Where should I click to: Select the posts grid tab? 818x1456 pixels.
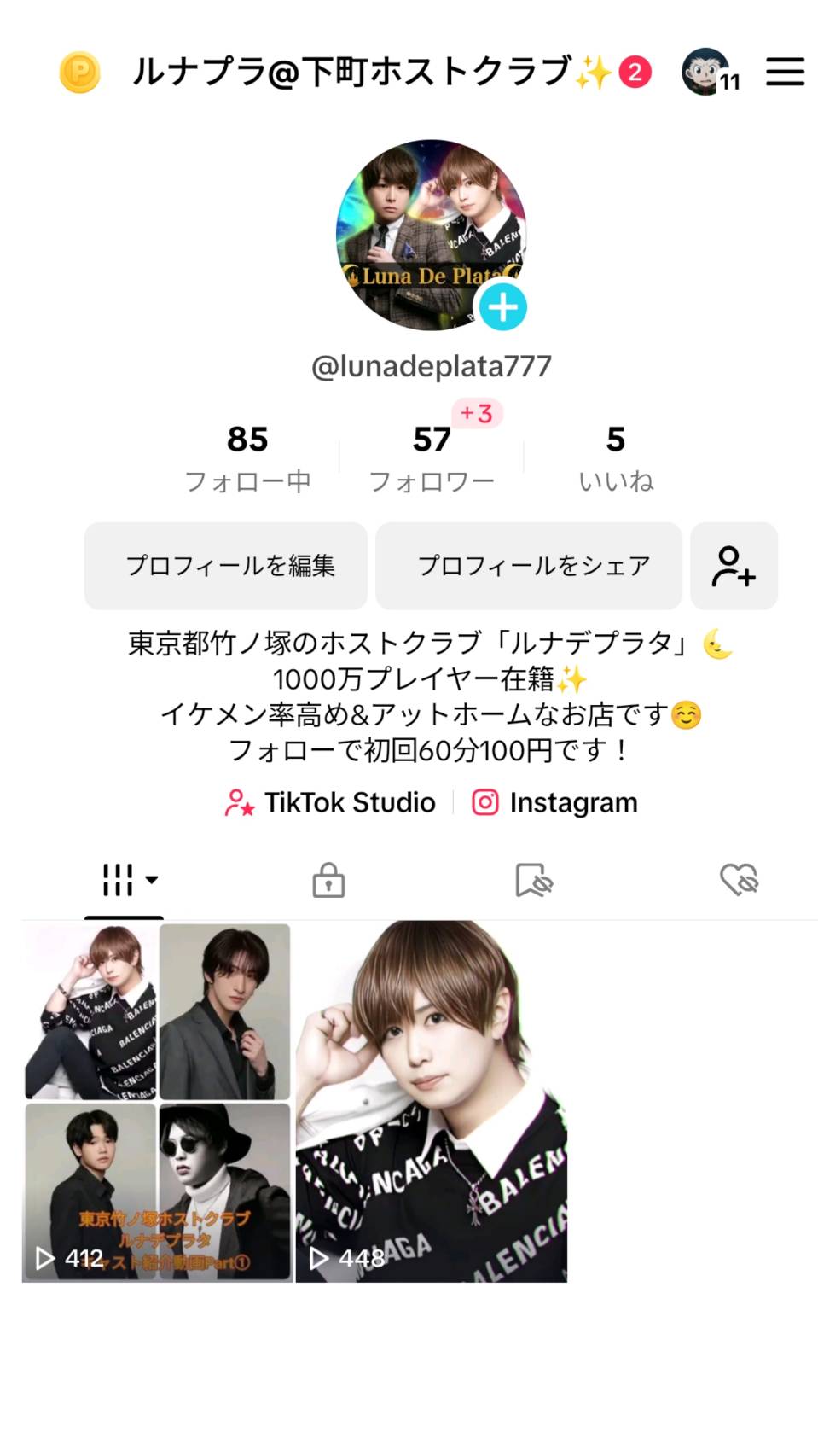pyautogui.click(x=125, y=880)
